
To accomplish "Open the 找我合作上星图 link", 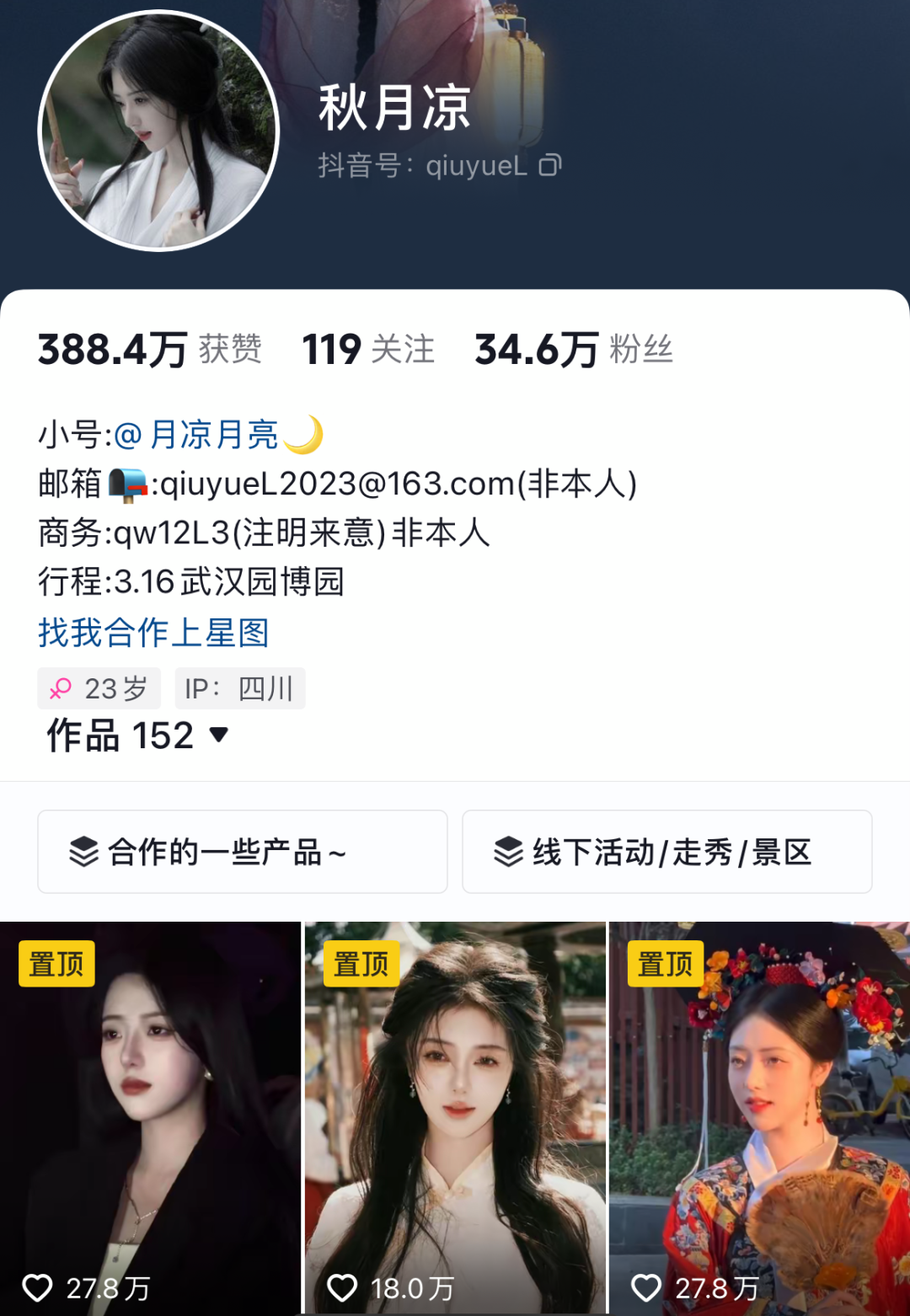I will 153,632.
